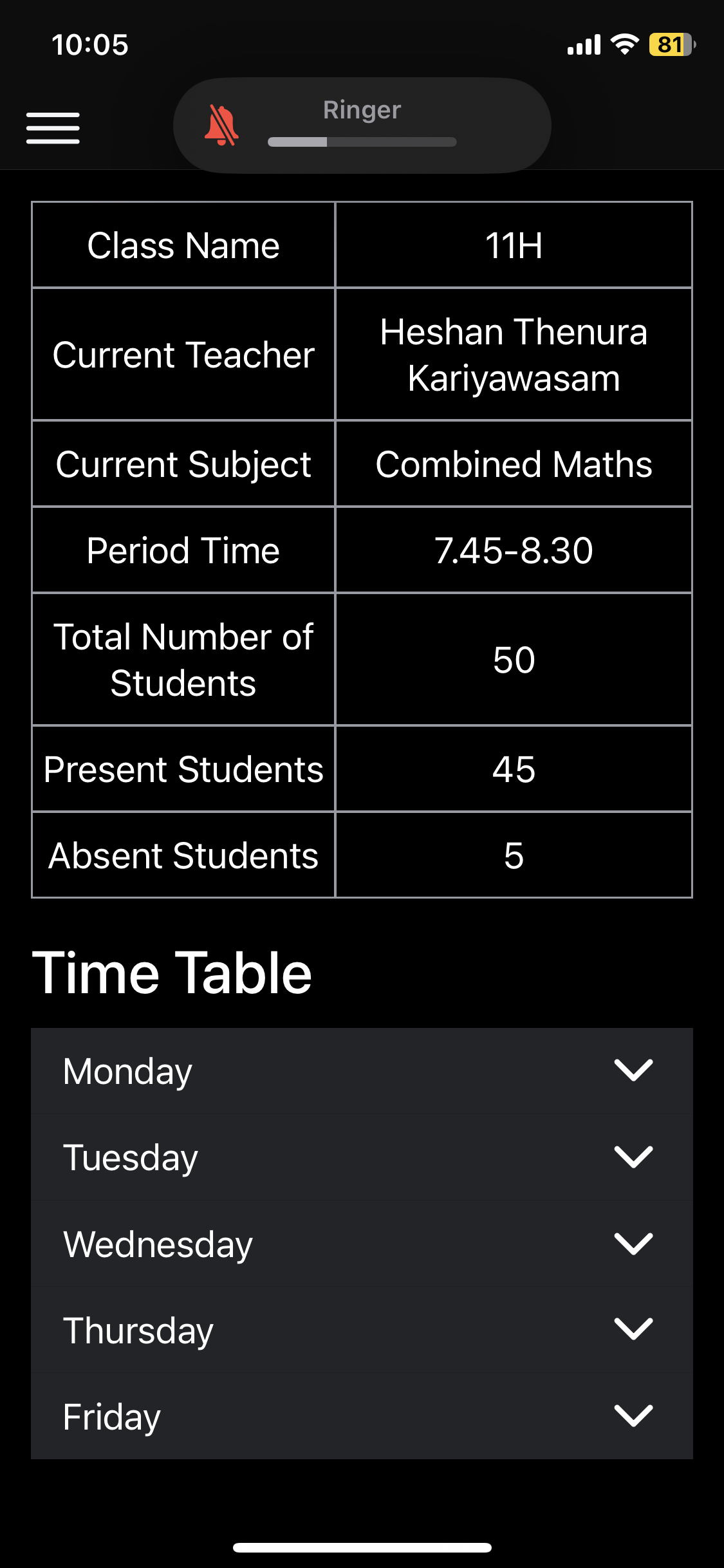Screen dimensions: 724x1568
Task: Tap the teacher name Heshan Thenura Kariyawasam
Action: click(514, 355)
